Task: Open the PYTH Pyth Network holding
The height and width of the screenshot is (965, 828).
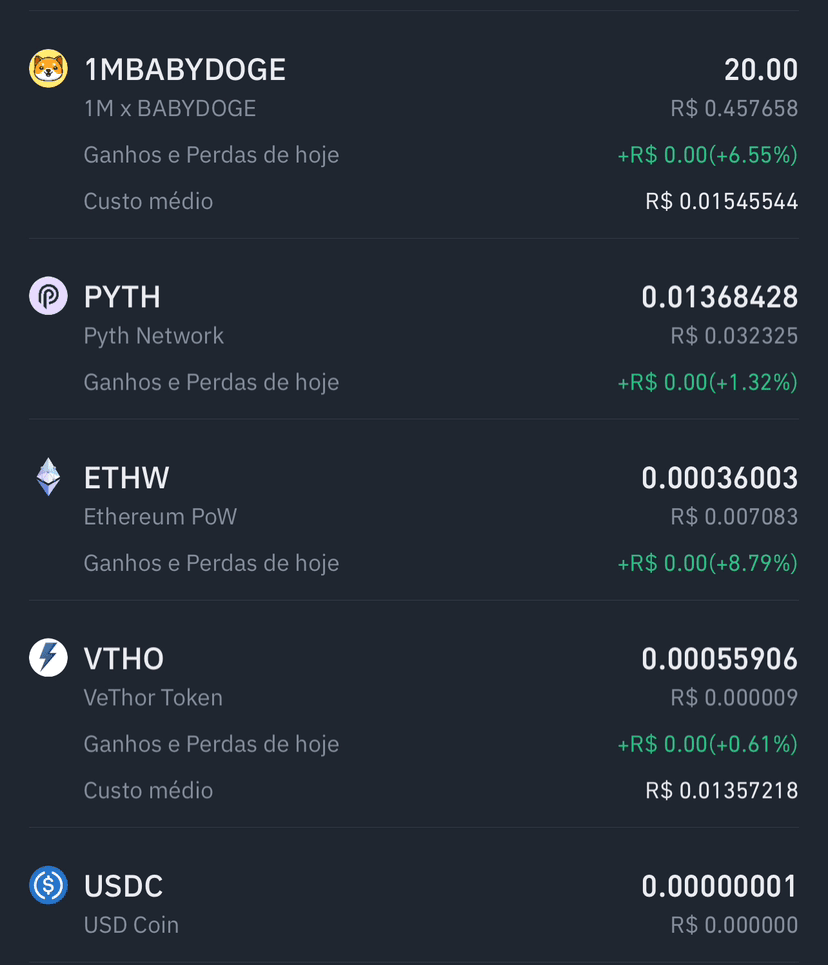Action: click(414, 329)
